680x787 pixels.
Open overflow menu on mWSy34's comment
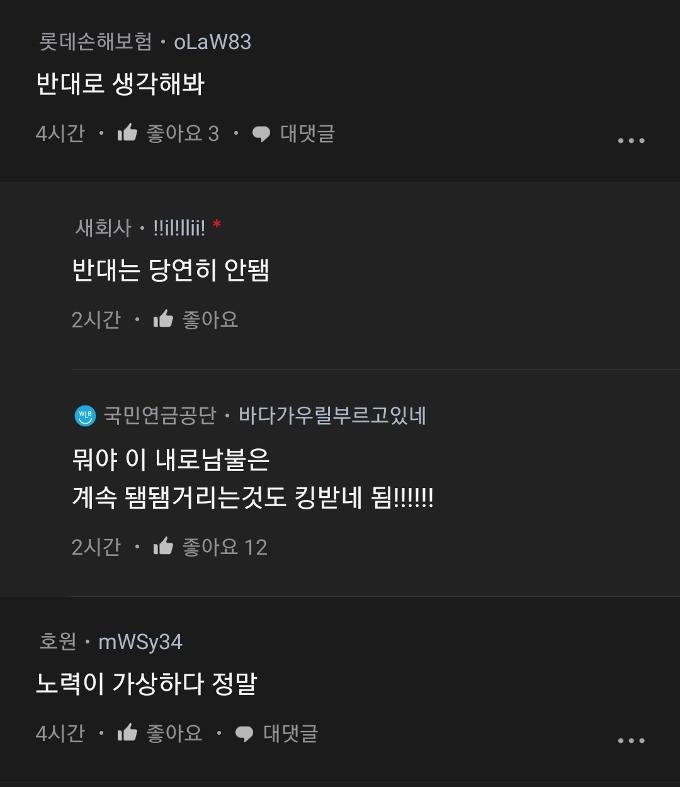pos(631,740)
